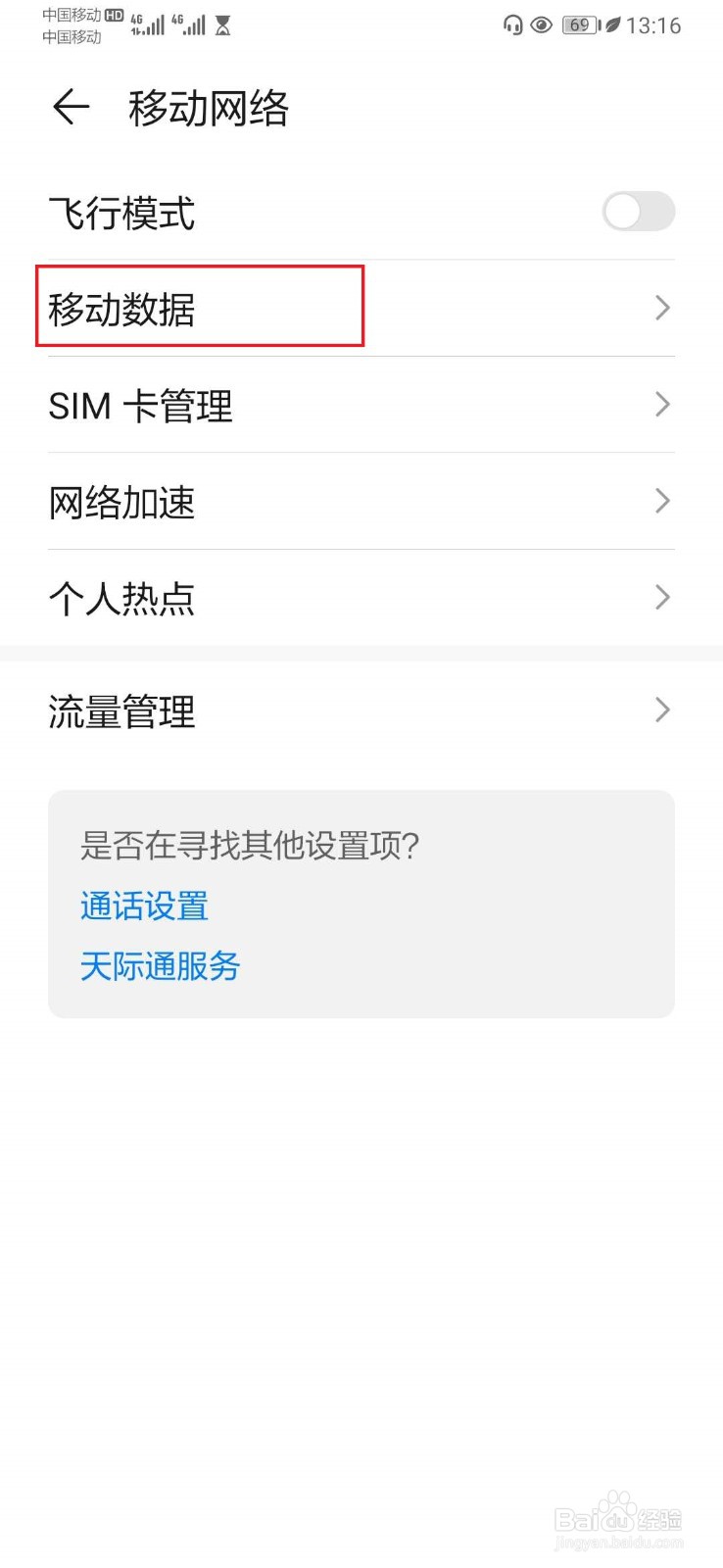Open 个人热点 via its chevron
Screen dimensions: 723x1568
[662, 598]
